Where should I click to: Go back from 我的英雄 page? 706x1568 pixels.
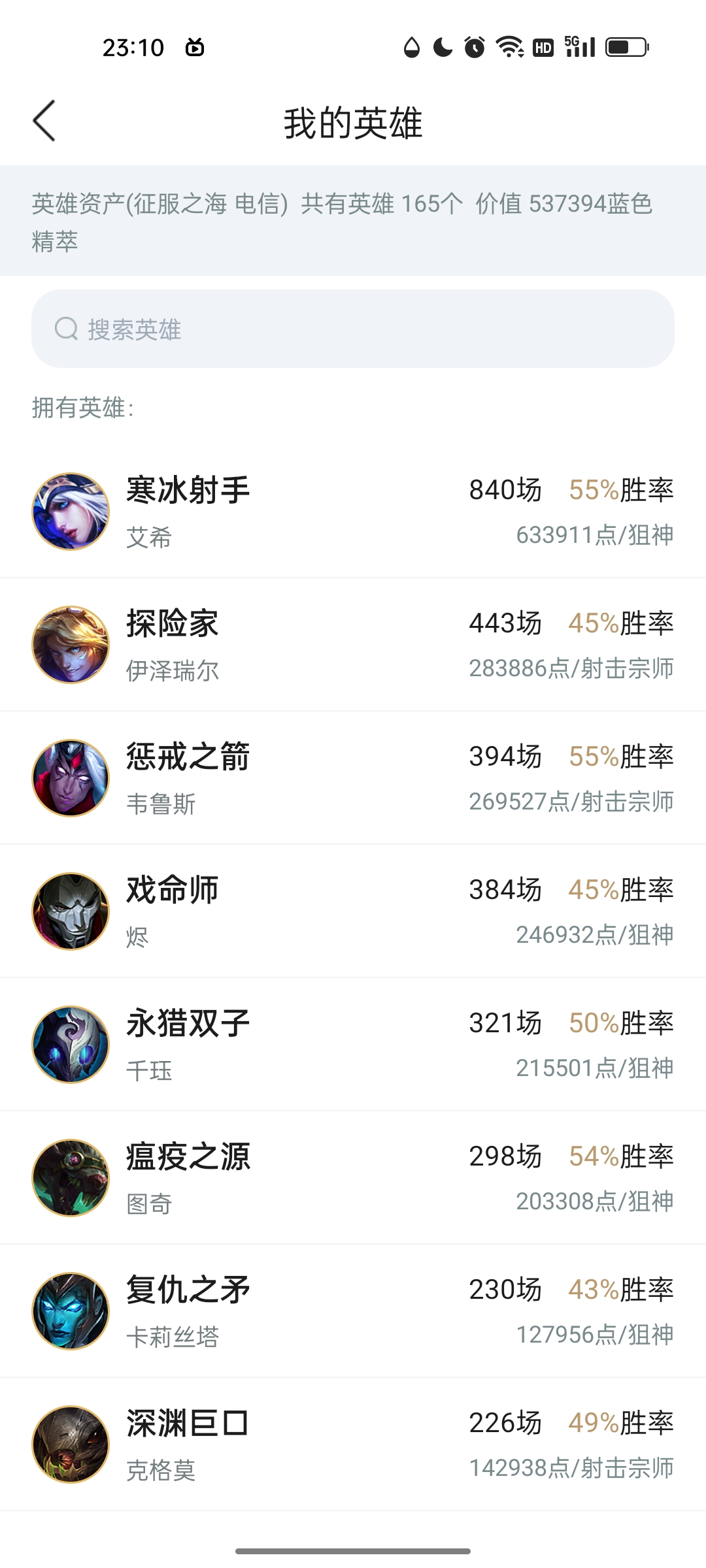44,121
